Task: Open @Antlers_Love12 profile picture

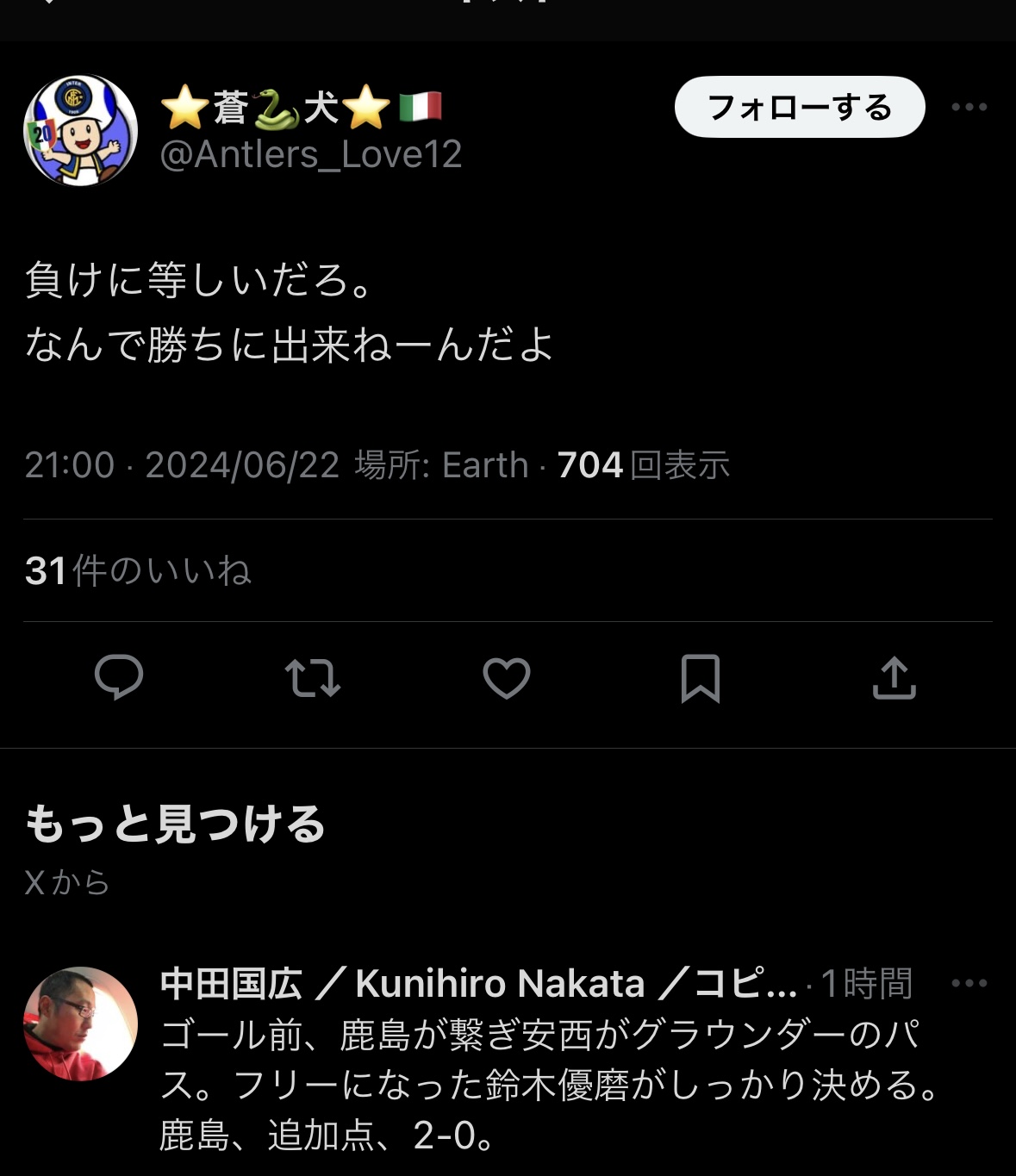Action: pyautogui.click(x=80, y=130)
